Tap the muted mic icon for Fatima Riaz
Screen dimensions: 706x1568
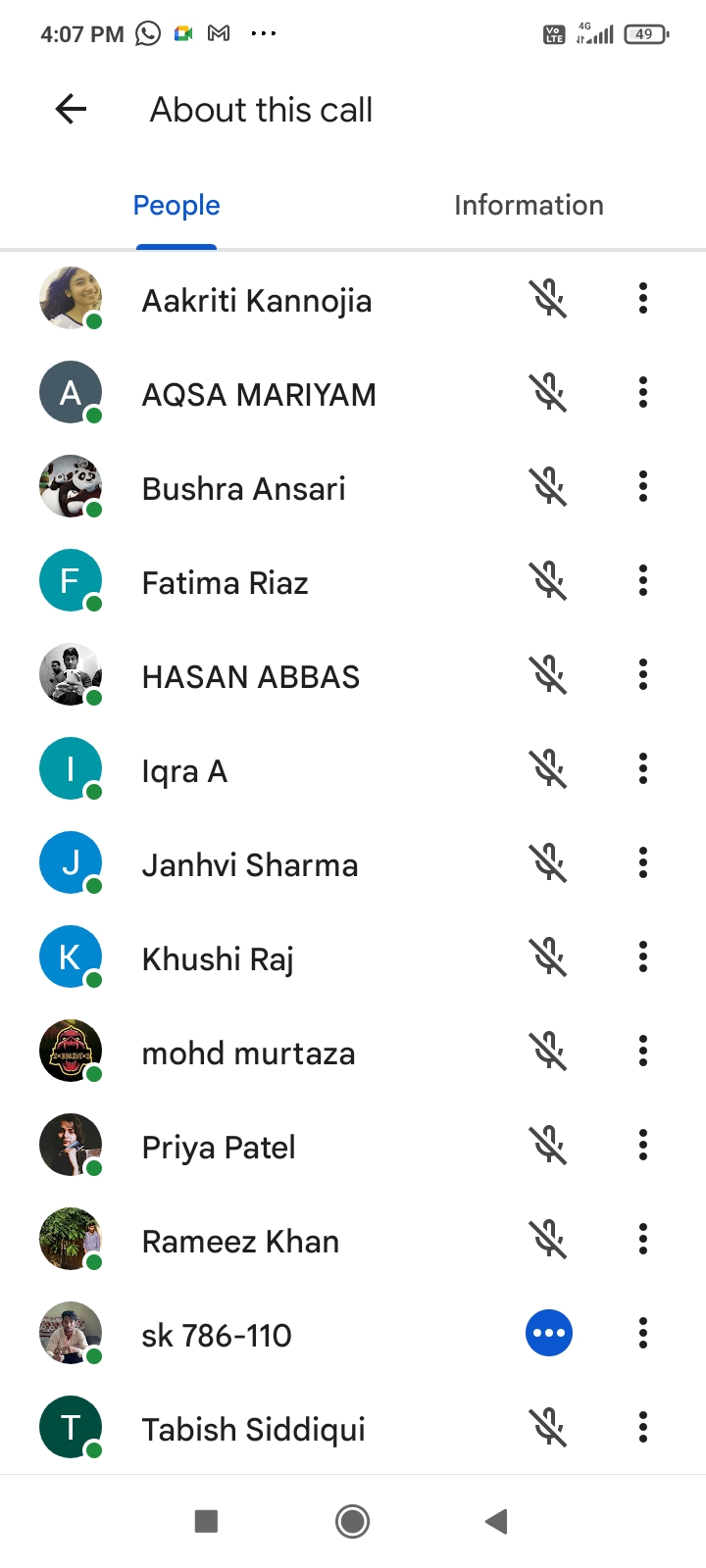click(549, 581)
